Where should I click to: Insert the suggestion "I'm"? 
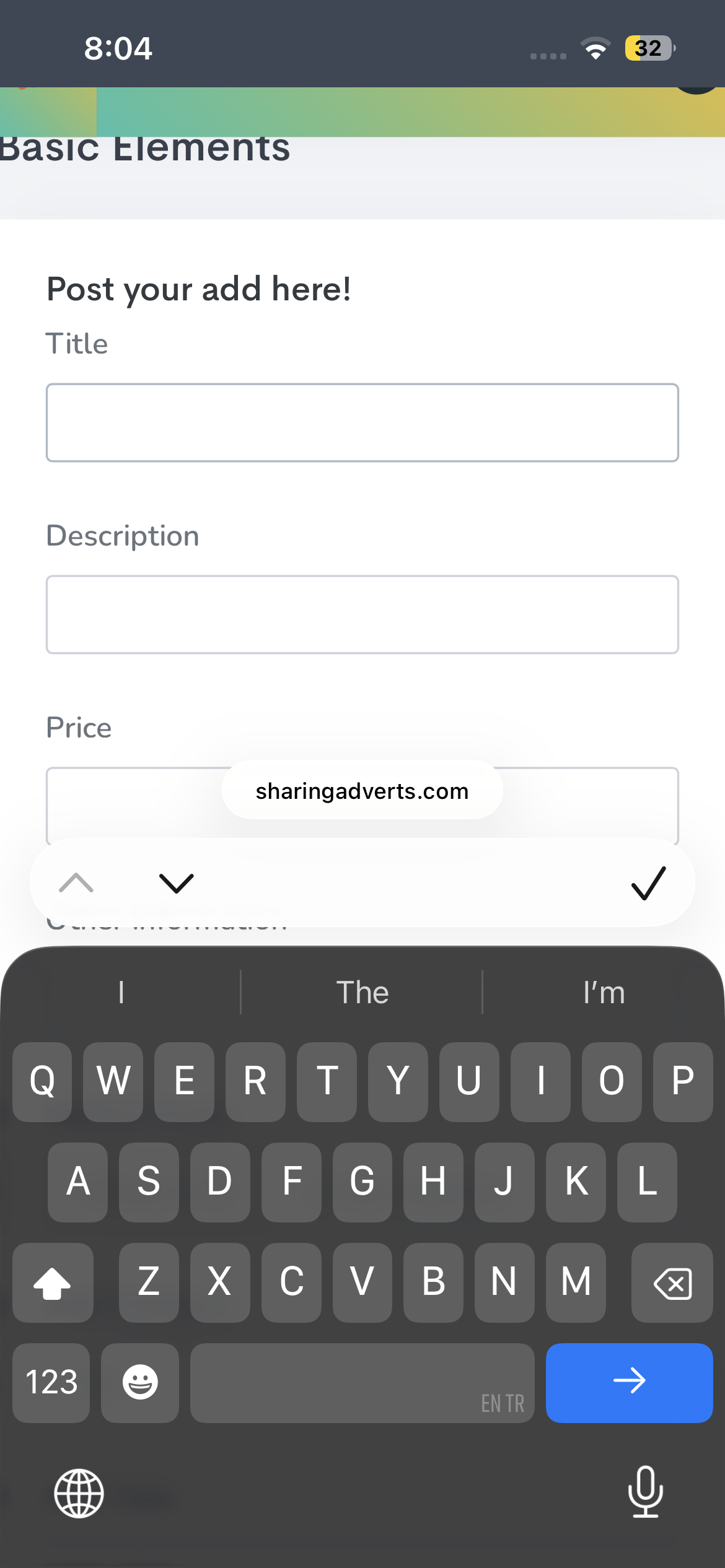pos(604,992)
